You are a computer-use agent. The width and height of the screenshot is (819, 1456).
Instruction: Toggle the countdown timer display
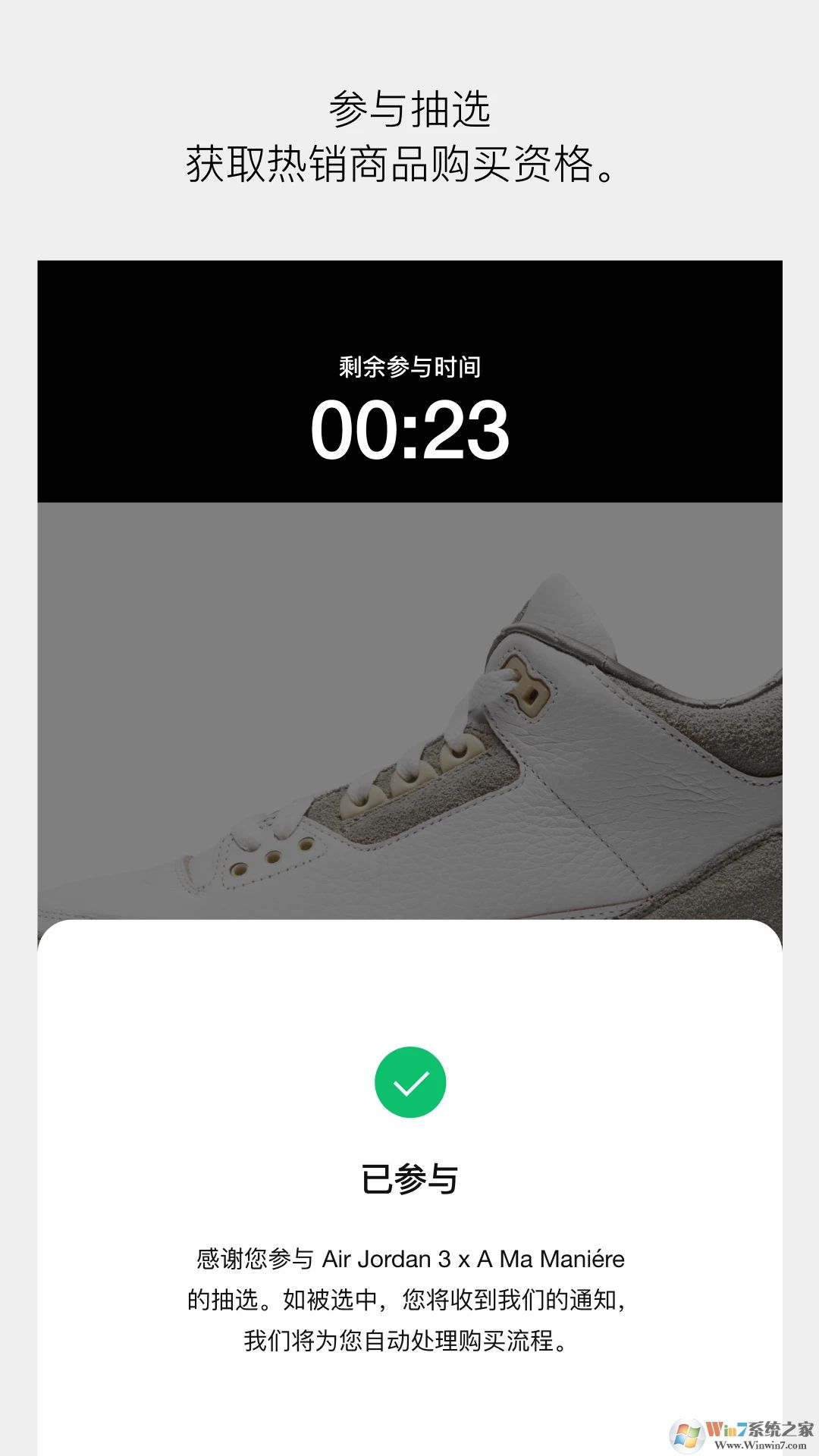click(409, 432)
